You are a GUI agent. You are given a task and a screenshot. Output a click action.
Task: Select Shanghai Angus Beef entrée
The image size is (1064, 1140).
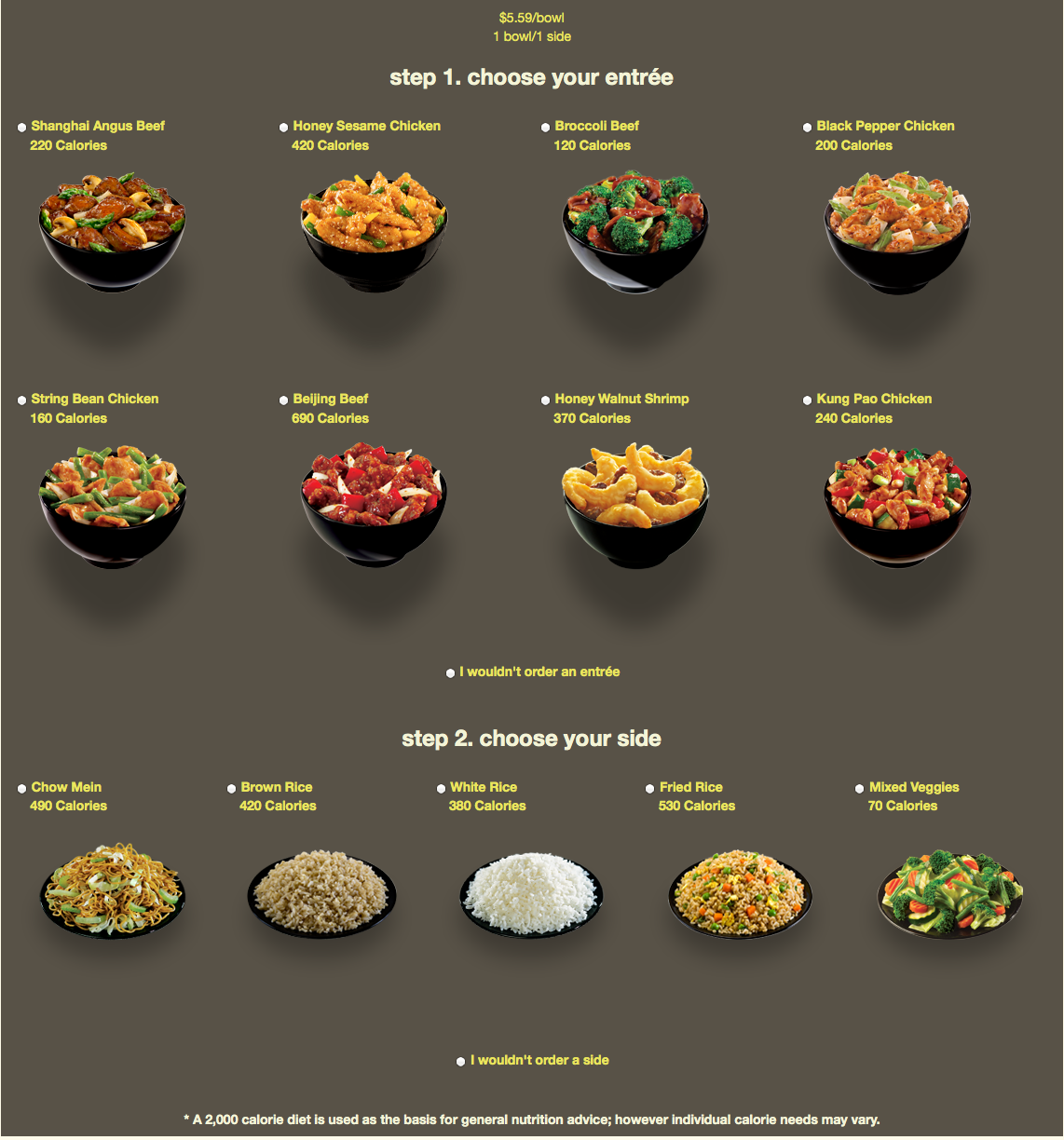pyautogui.click(x=22, y=128)
